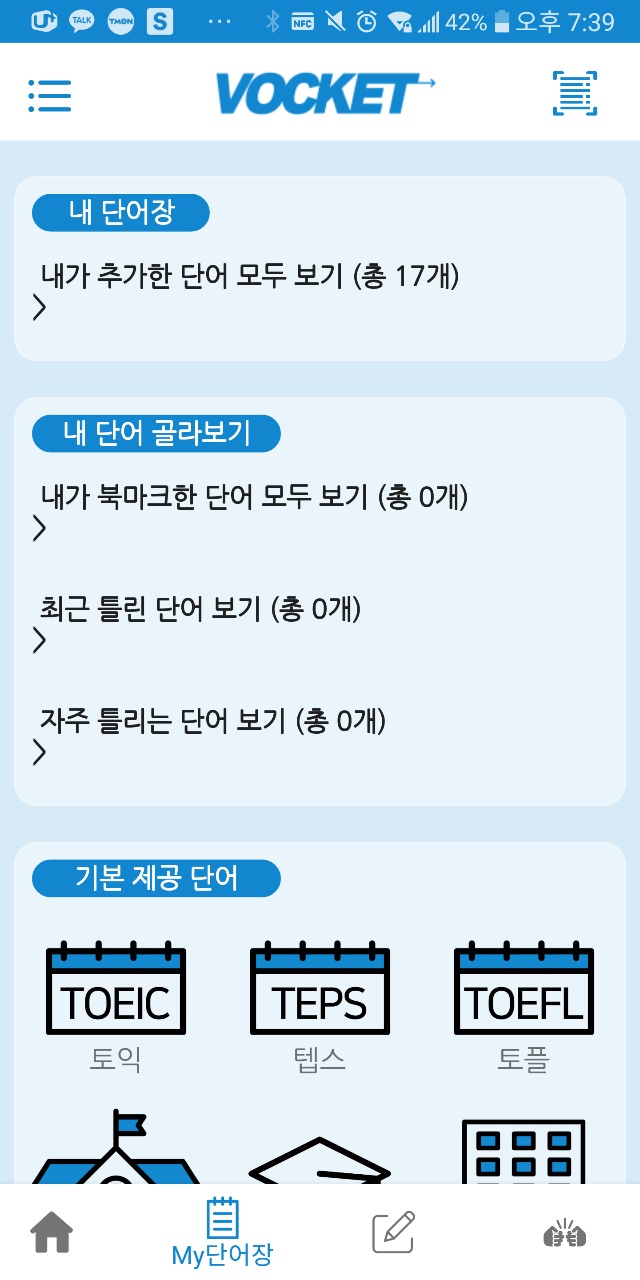Open the pencil edit tab
This screenshot has height=1280, width=640.
click(393, 1232)
